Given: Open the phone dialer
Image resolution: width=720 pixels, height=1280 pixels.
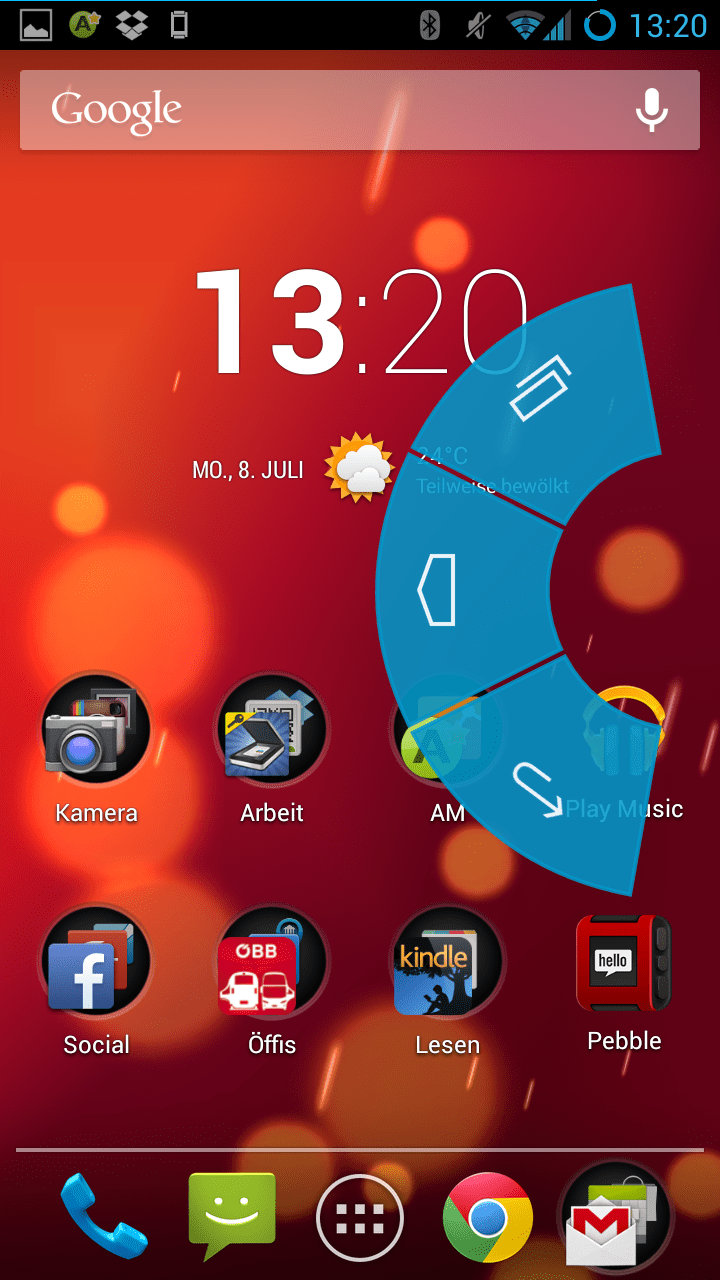Looking at the screenshot, I should tap(103, 1217).
